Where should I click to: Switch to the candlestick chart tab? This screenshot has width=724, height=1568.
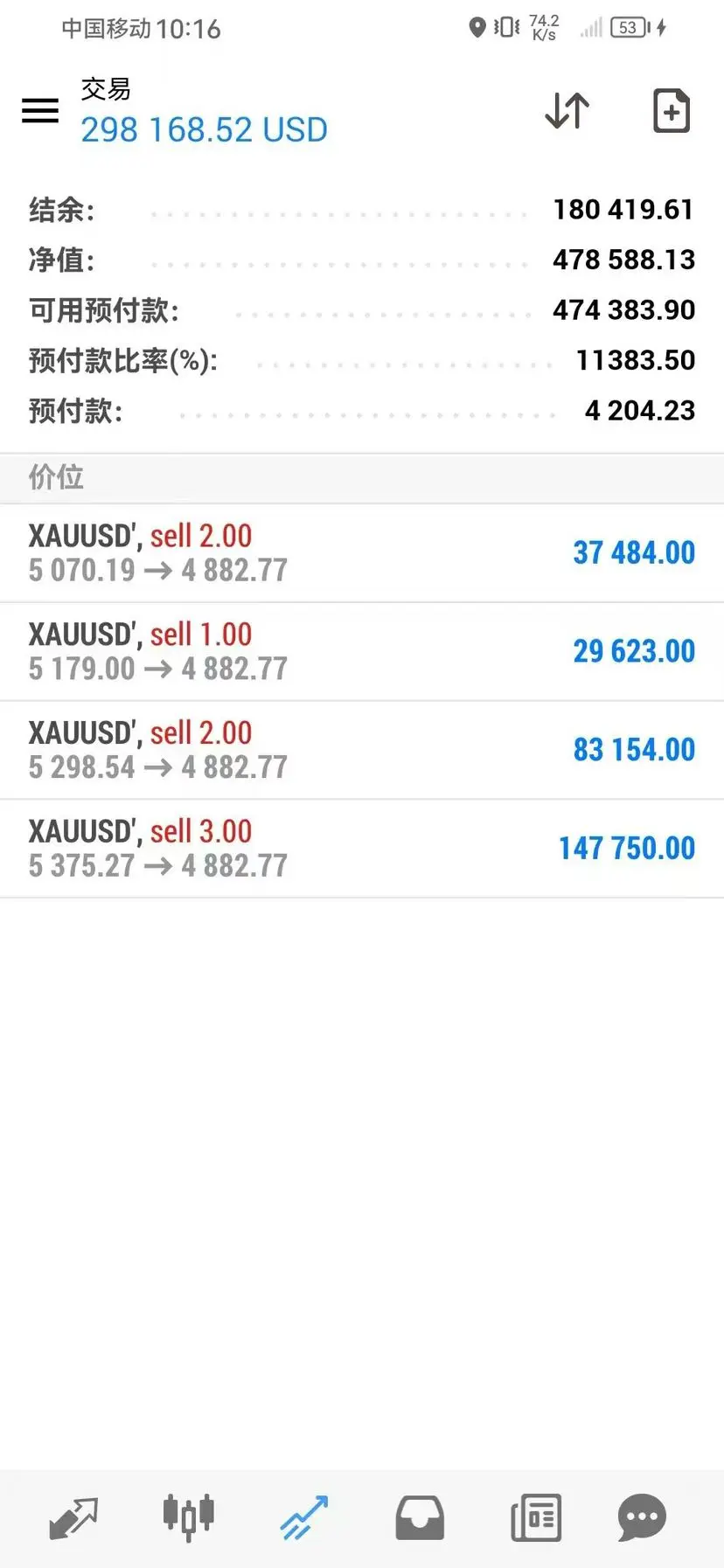tap(188, 1518)
